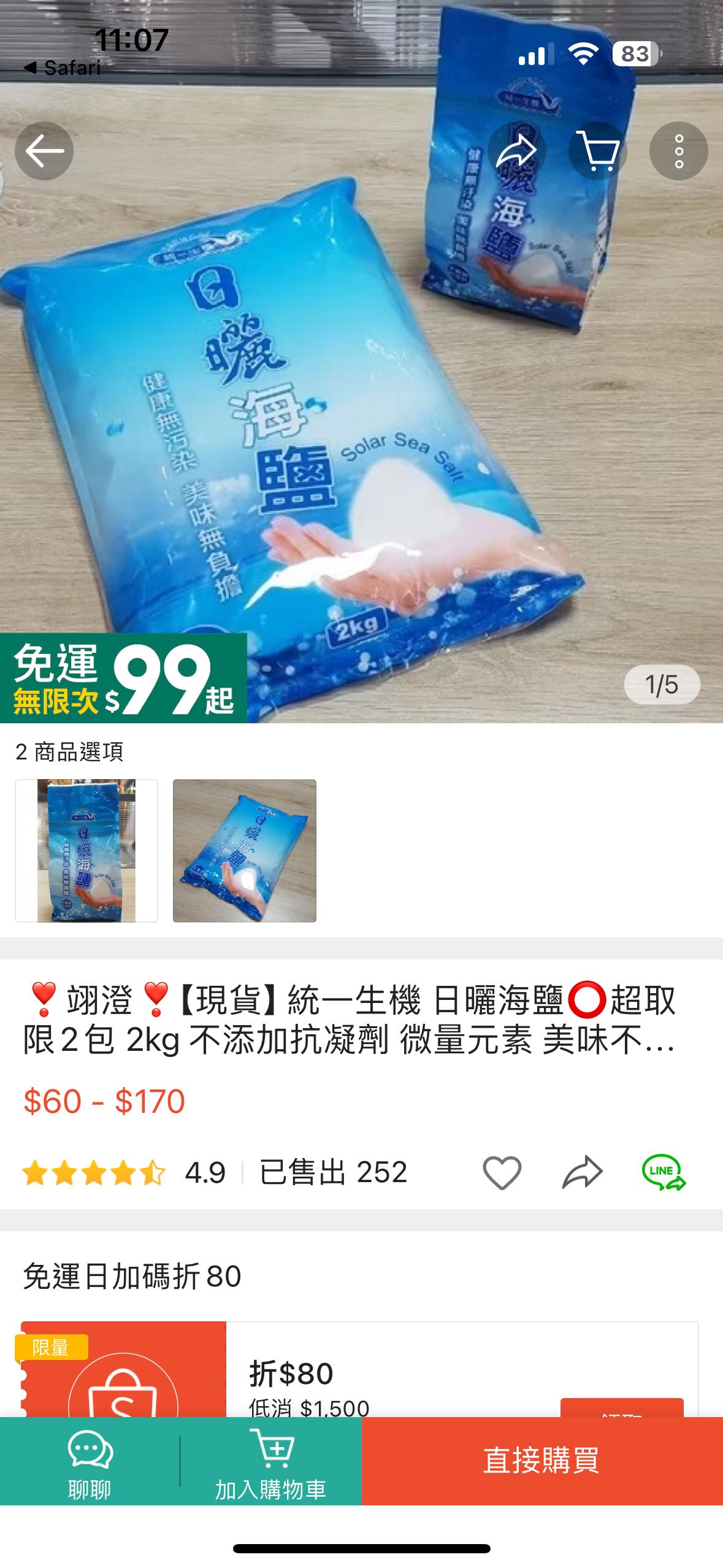Select the flat-lying salt bag product option
Image resolution: width=723 pixels, height=1568 pixels.
point(245,851)
